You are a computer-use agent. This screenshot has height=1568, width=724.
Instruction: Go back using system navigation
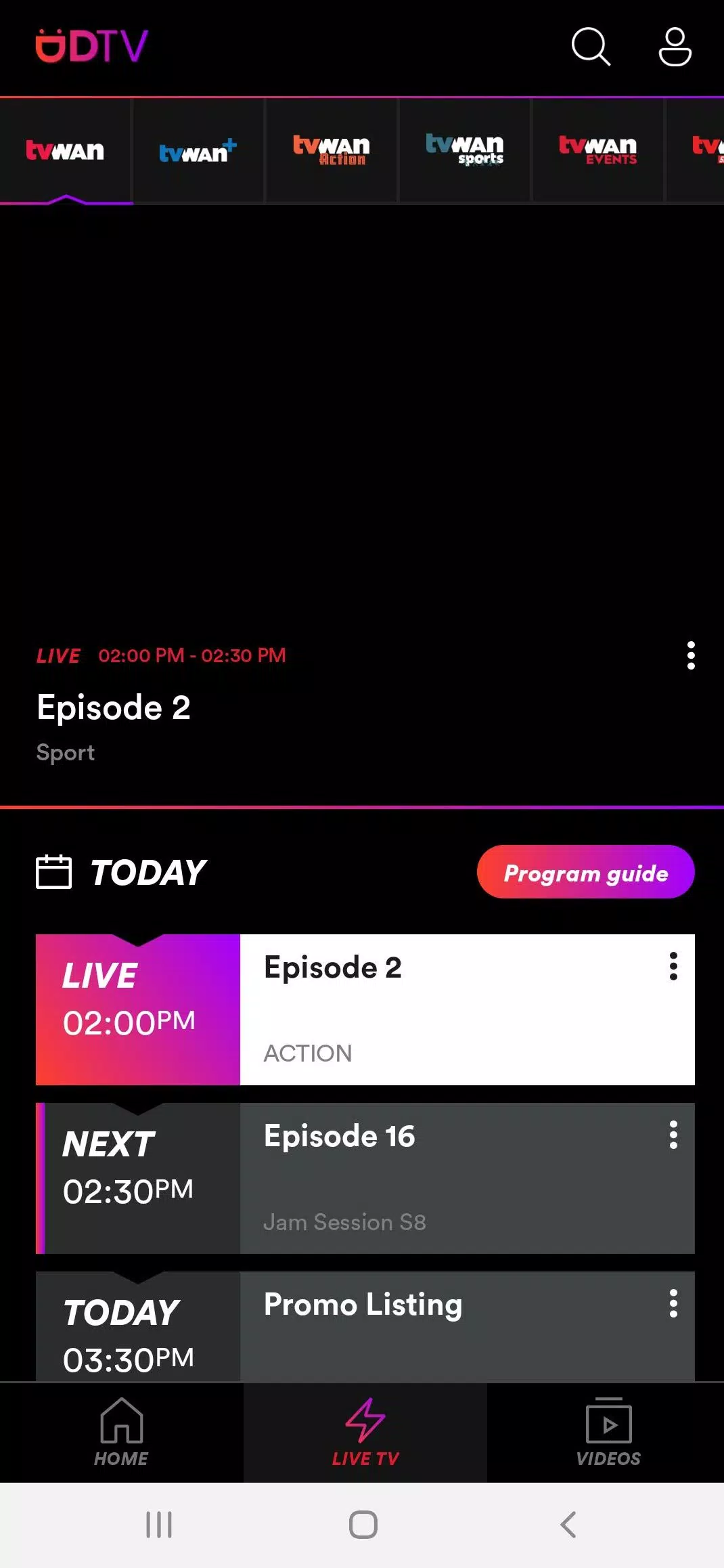pyautogui.click(x=568, y=1525)
